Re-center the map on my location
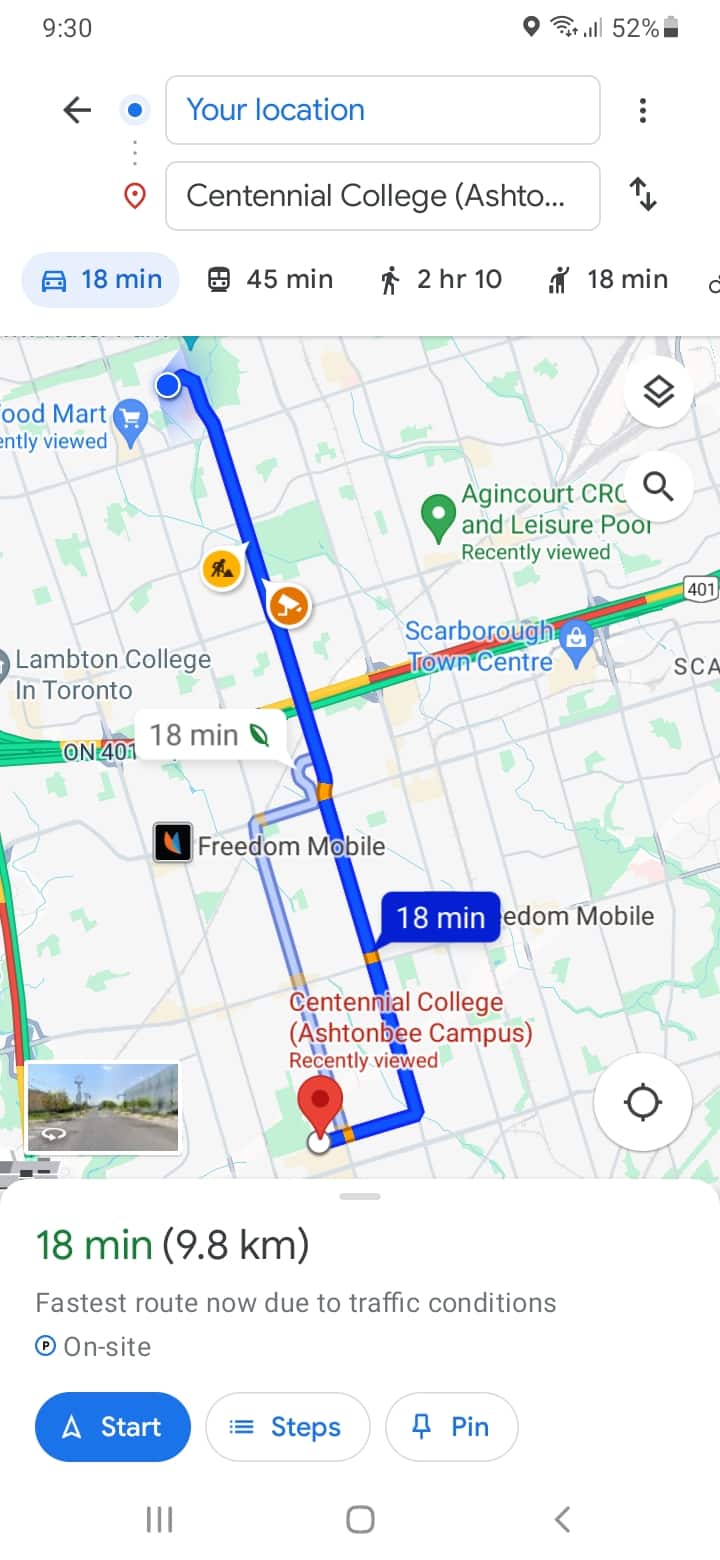This screenshot has height=1560, width=720. (x=642, y=1103)
